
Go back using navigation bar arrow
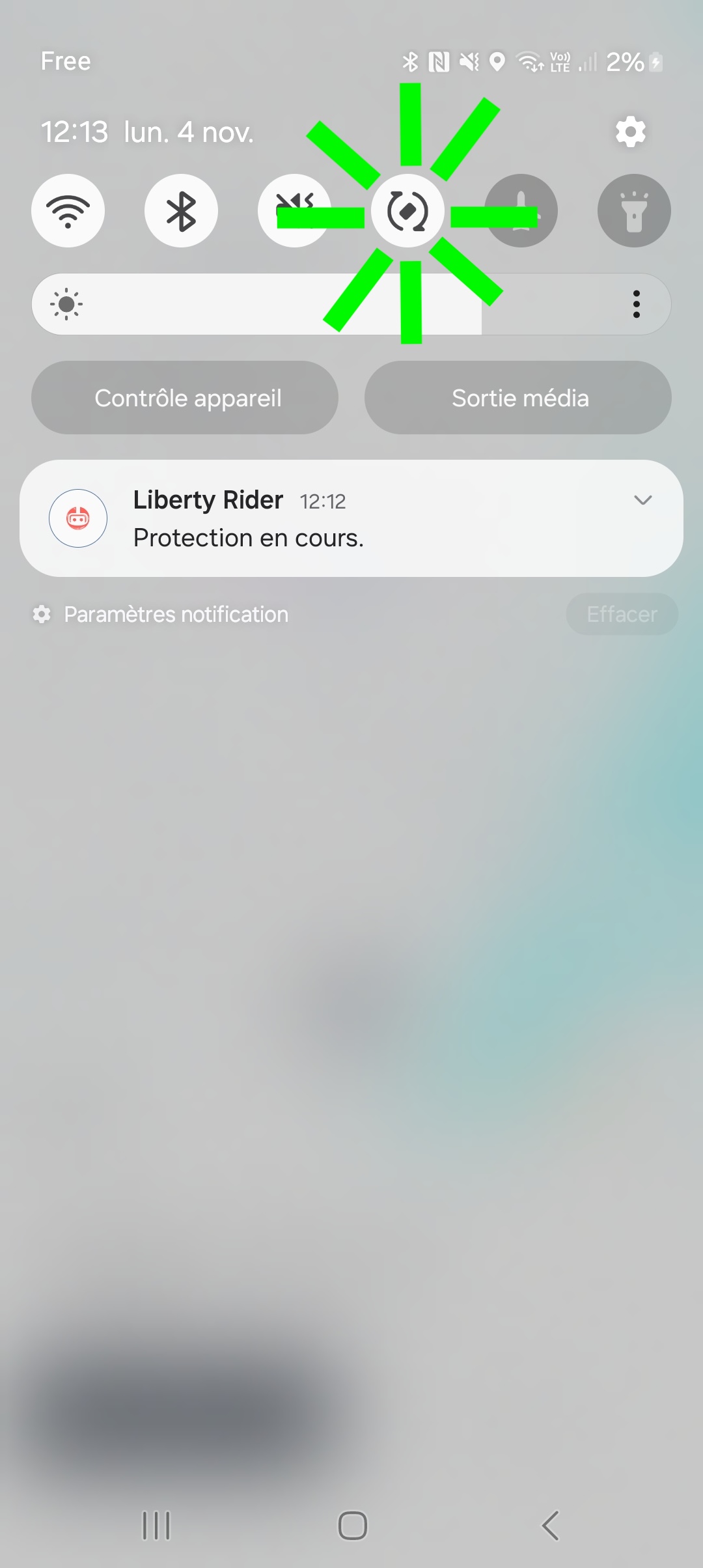pos(550,1525)
